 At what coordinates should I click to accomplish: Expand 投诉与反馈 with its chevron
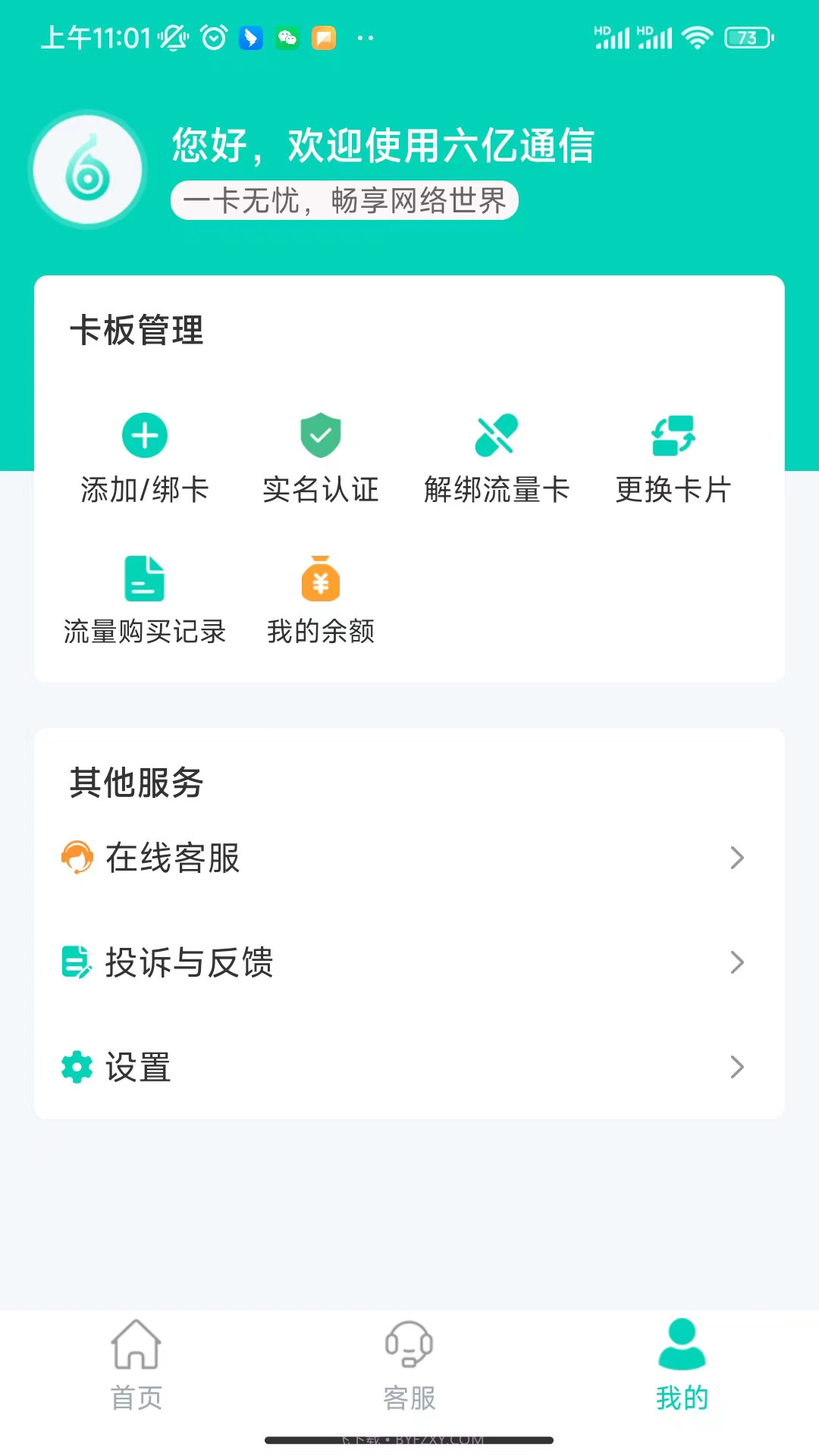[x=737, y=963]
